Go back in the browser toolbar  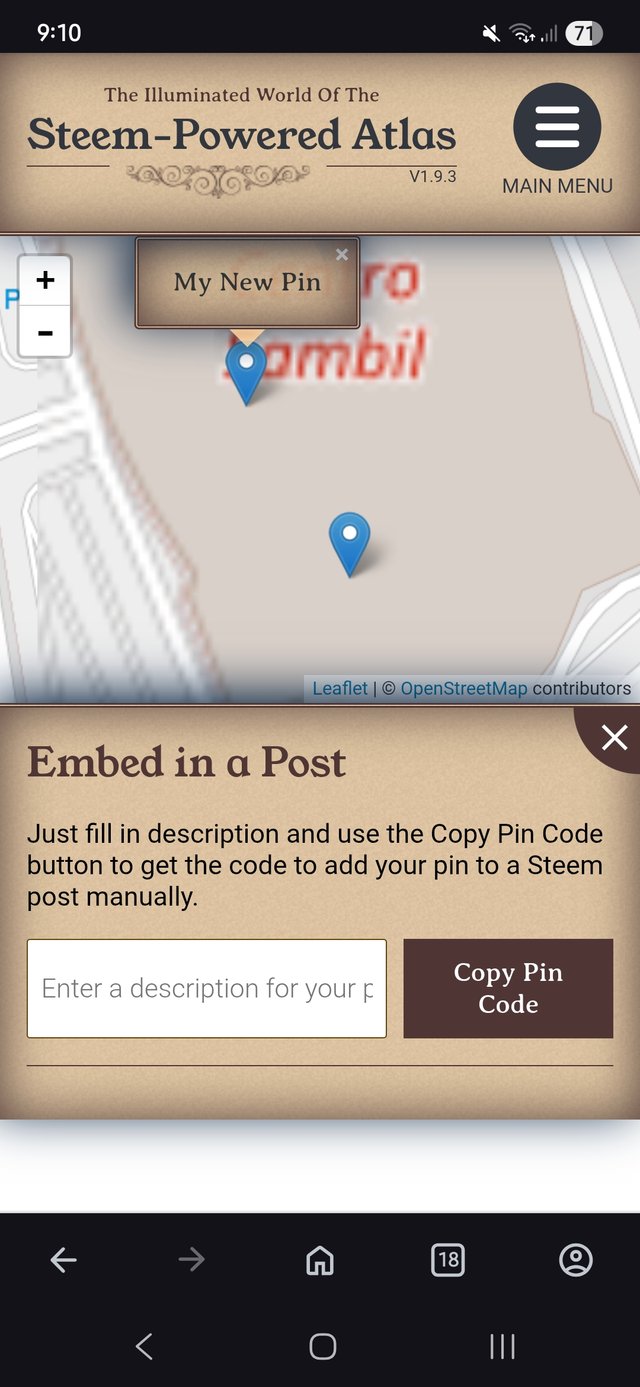[x=63, y=1261]
